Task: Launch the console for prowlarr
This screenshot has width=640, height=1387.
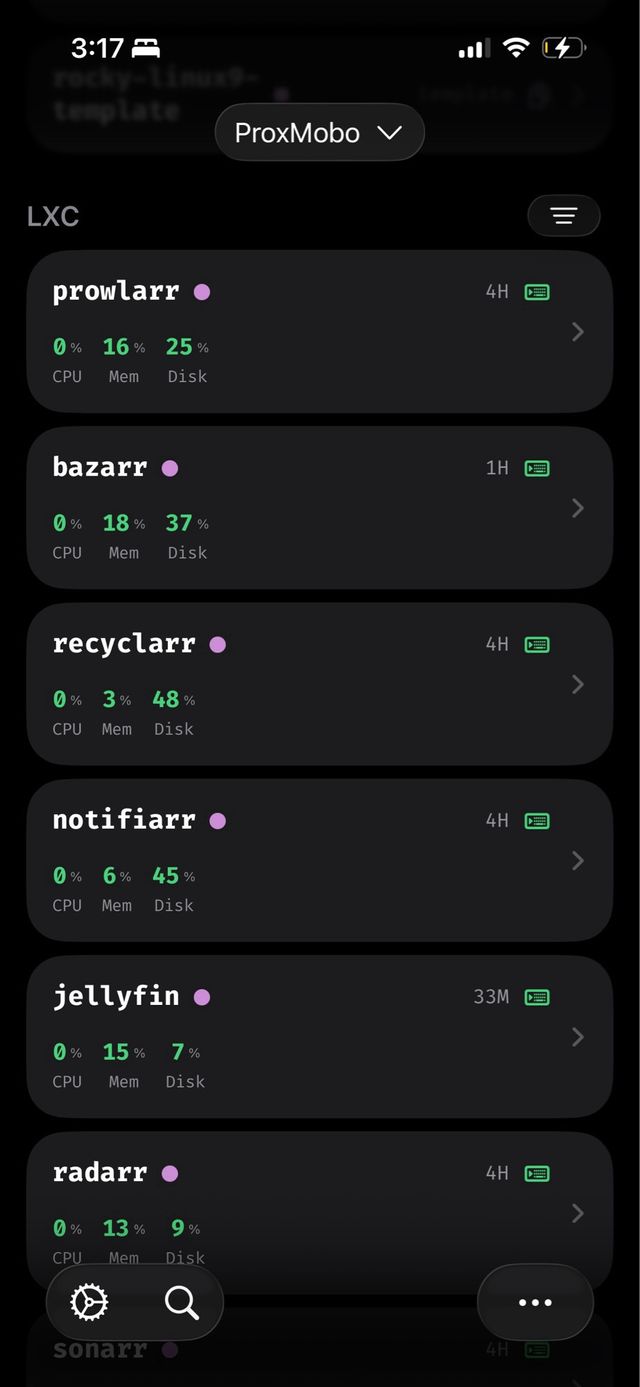Action: pos(537,292)
